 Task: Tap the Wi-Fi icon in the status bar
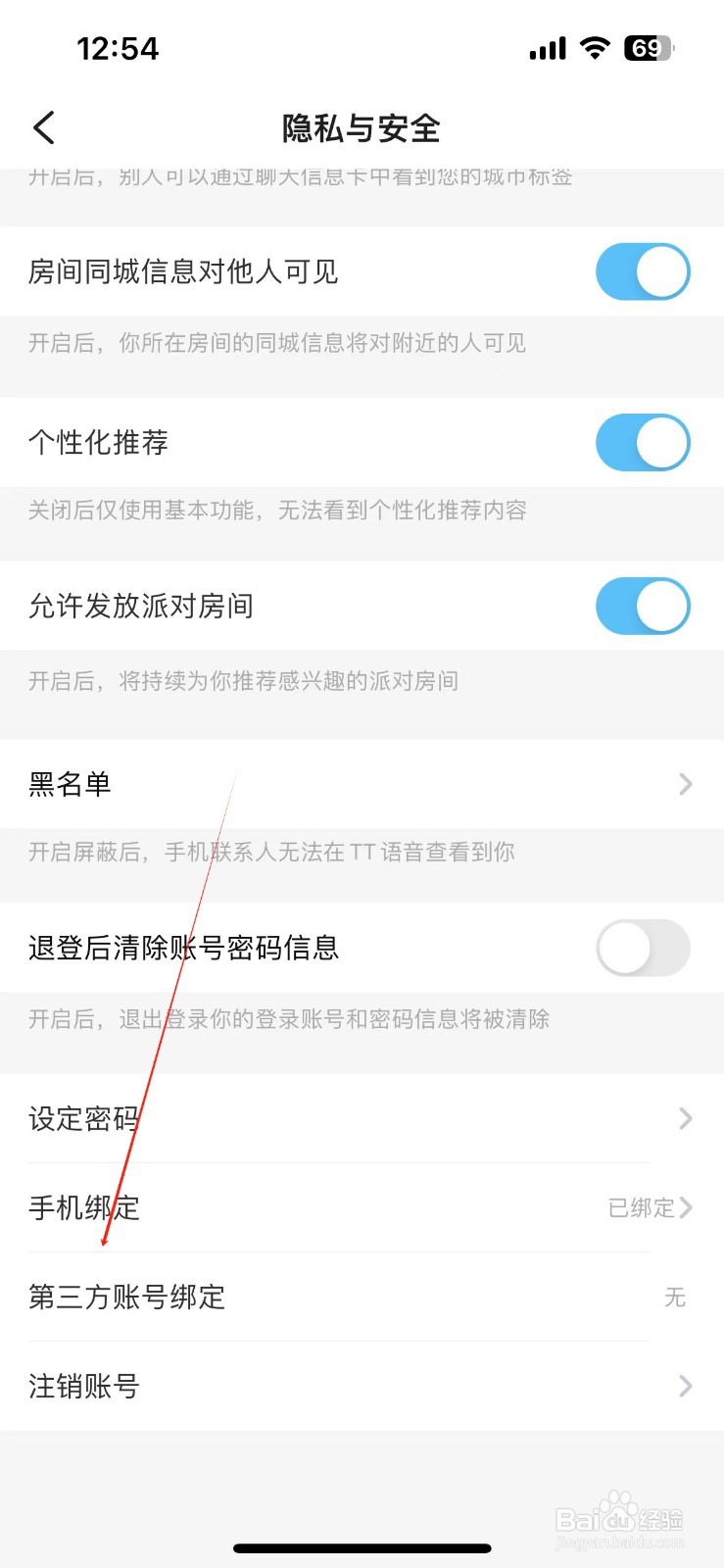coord(596,47)
